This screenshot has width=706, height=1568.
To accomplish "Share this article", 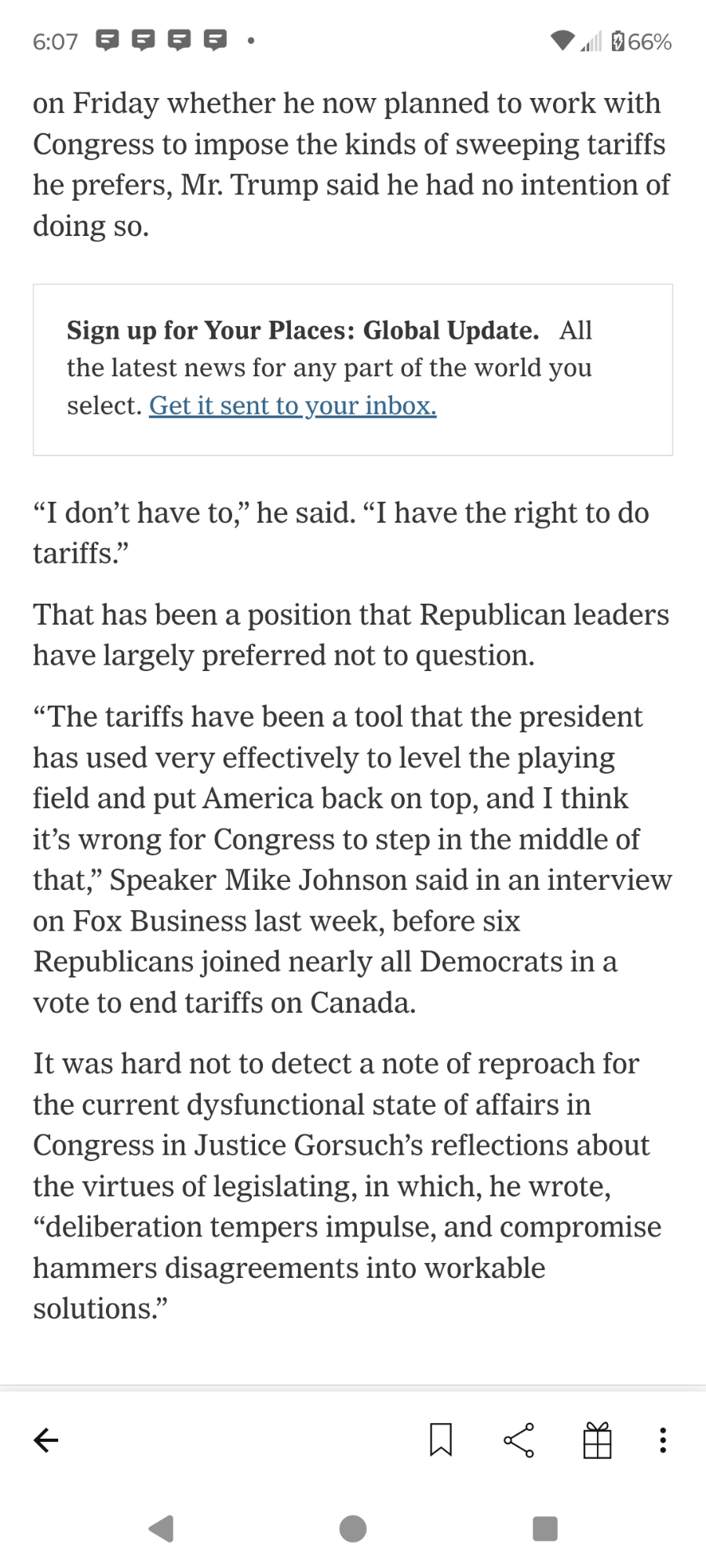I will tap(519, 1439).
